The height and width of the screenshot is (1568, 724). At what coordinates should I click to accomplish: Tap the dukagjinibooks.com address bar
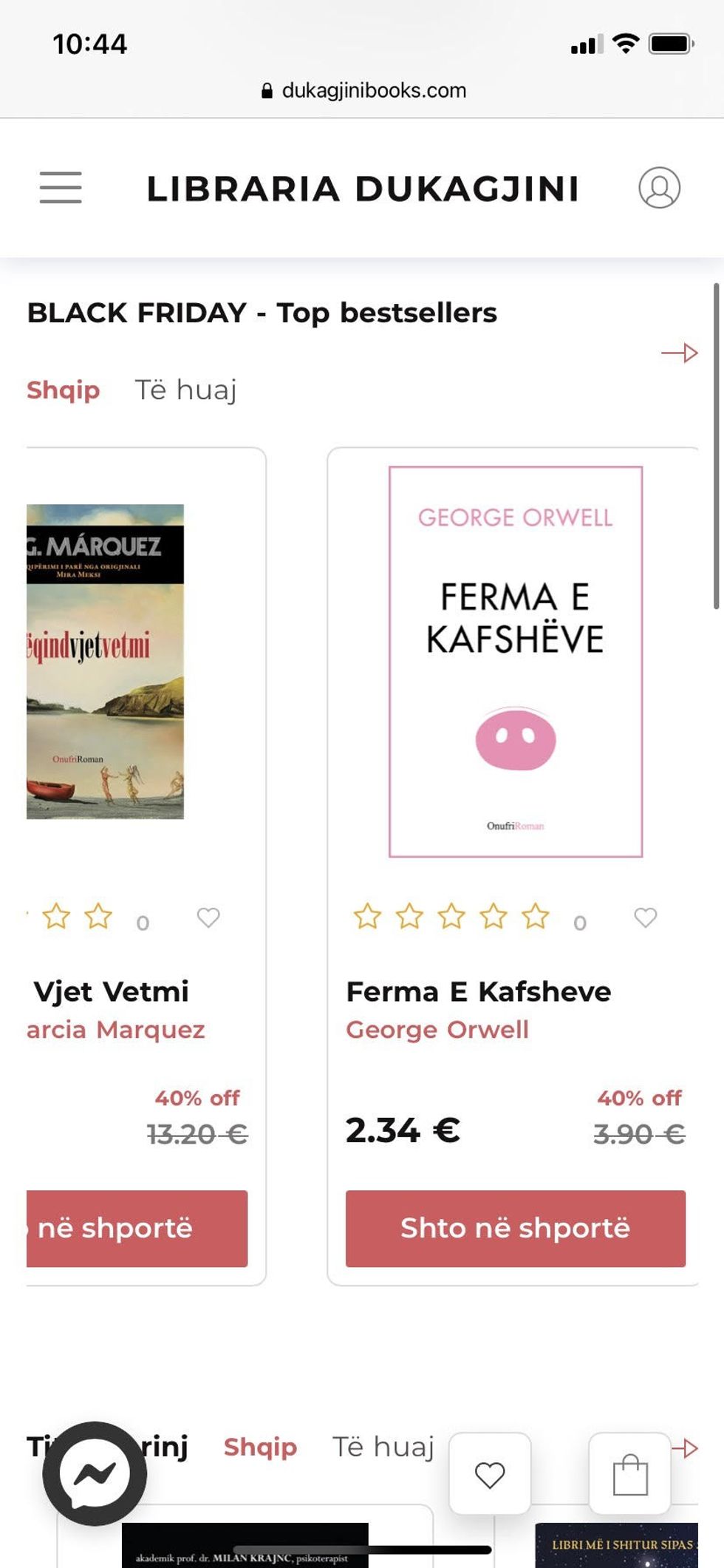coord(363,90)
